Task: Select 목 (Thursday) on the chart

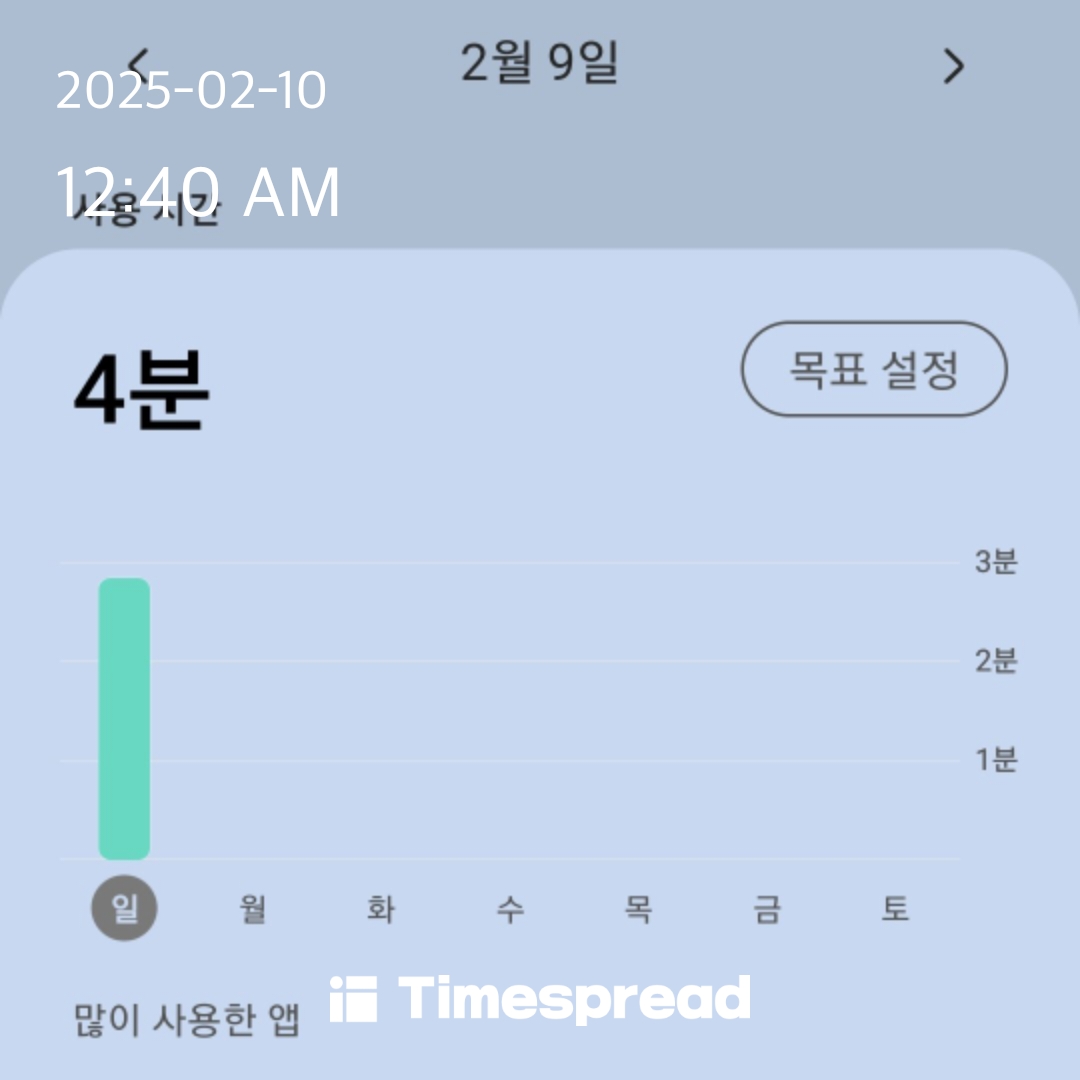Action: point(638,909)
